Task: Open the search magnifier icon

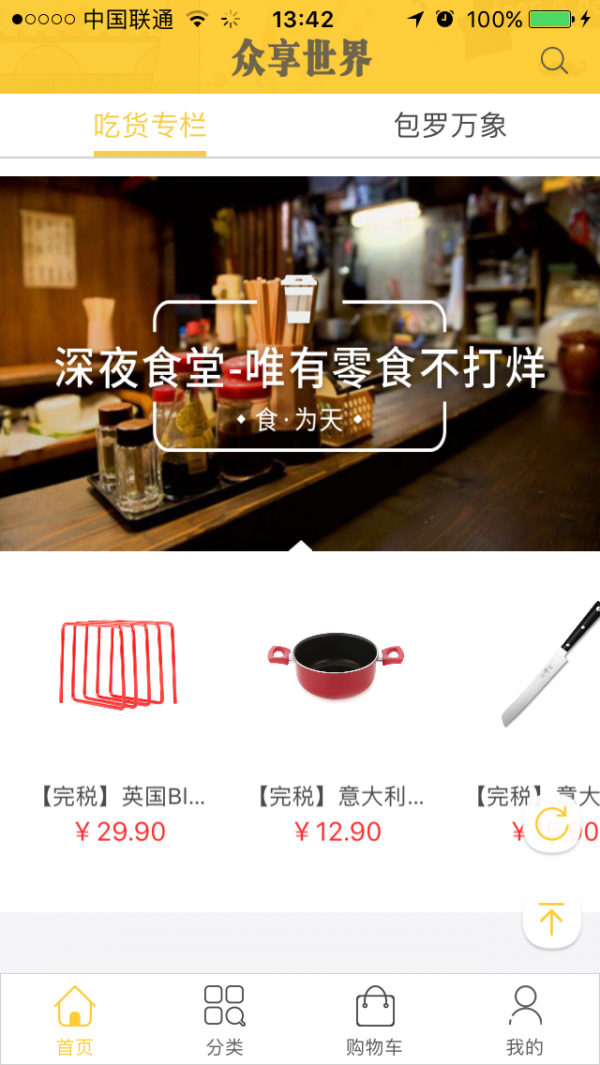Action: click(x=554, y=60)
